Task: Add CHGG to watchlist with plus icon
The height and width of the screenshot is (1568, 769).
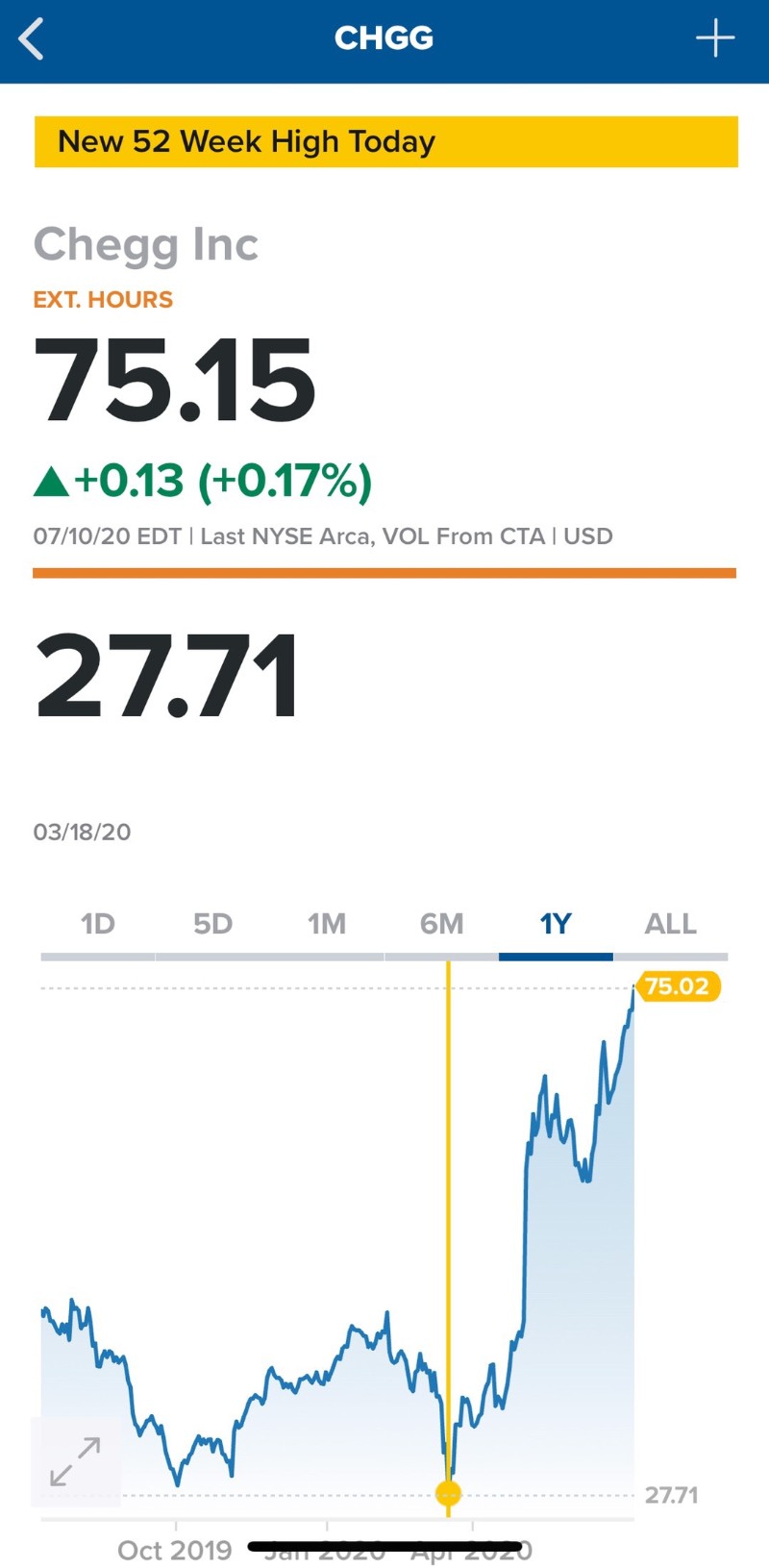Action: pyautogui.click(x=715, y=38)
